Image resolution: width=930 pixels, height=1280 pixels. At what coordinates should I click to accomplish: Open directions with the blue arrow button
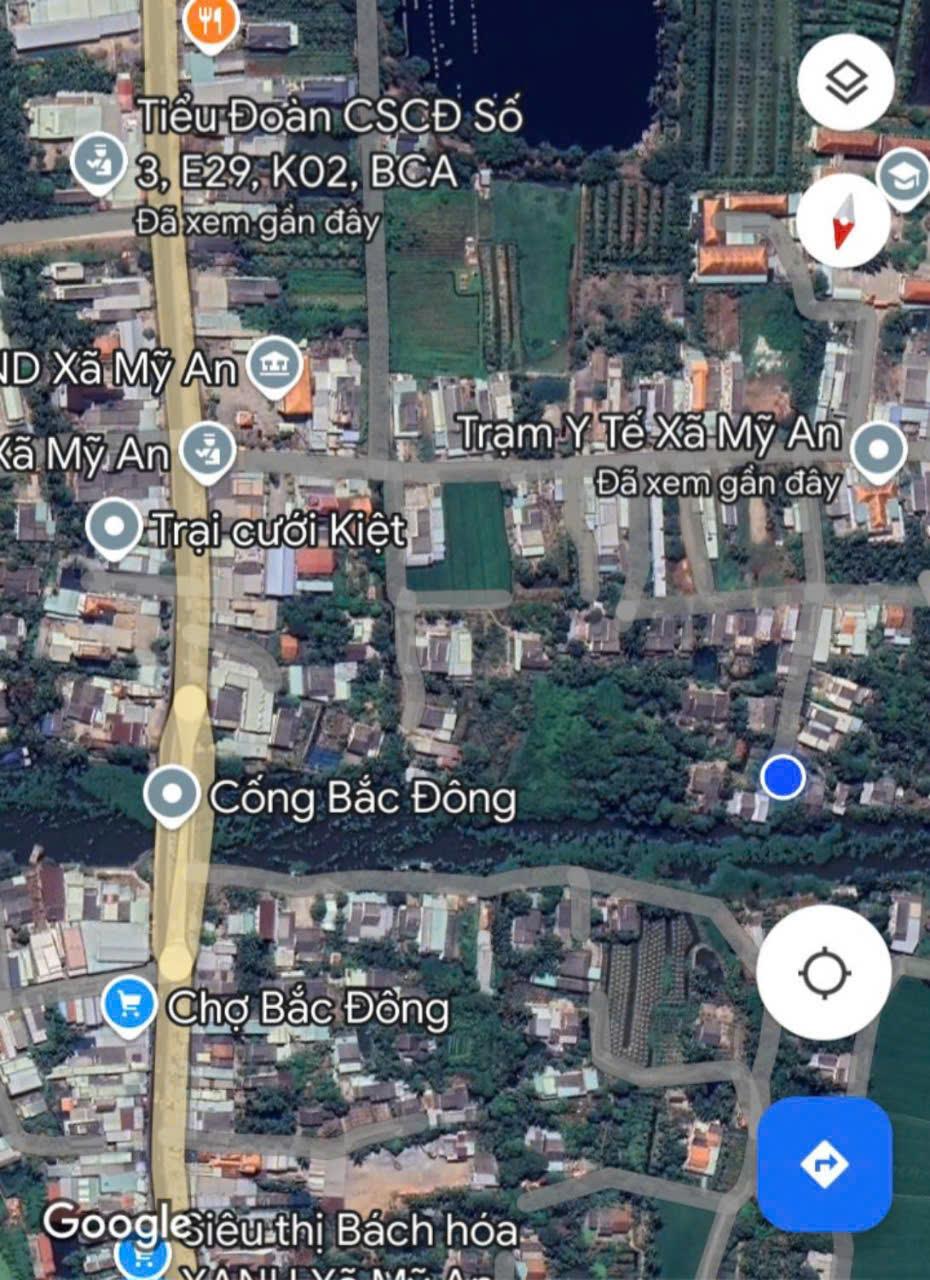pos(824,1164)
